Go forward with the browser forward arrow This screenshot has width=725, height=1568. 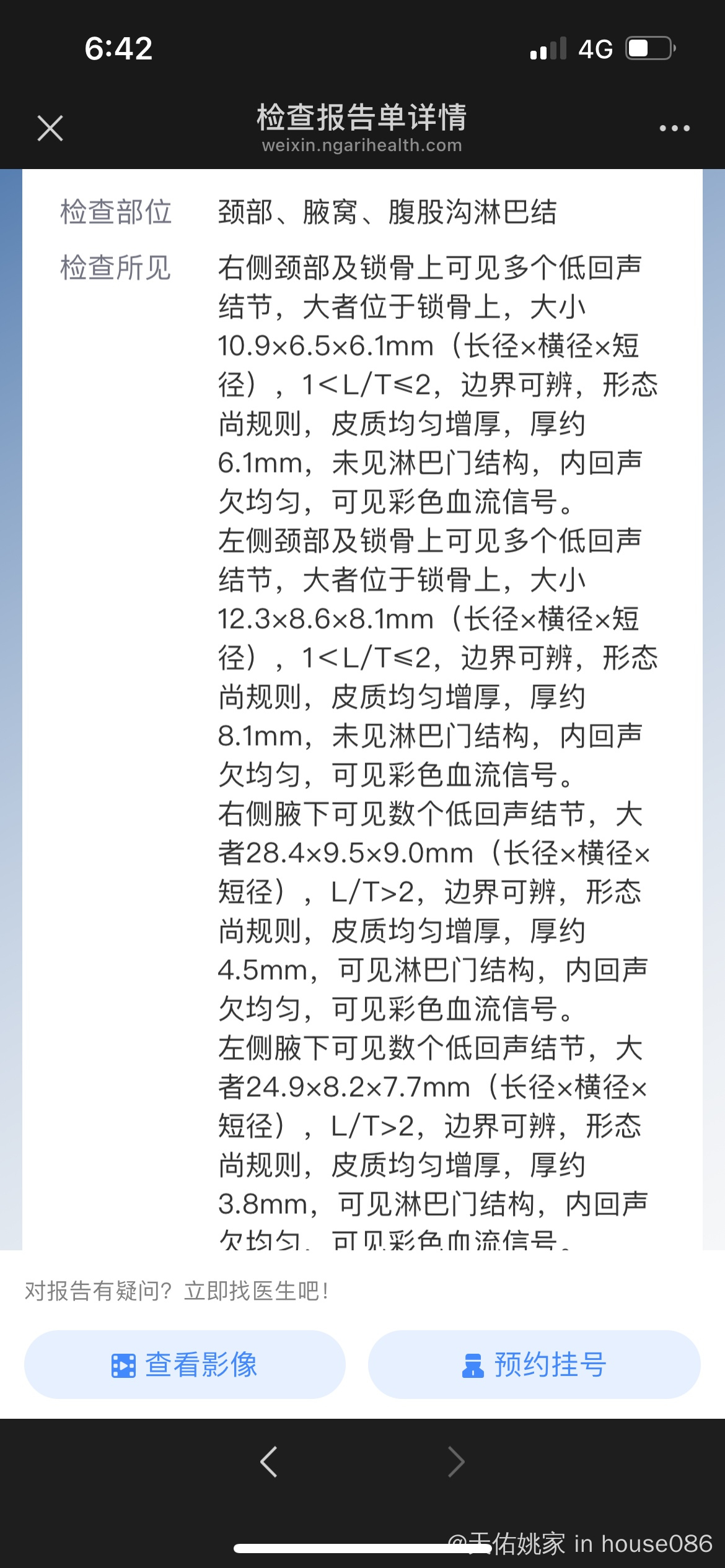[x=456, y=1462]
